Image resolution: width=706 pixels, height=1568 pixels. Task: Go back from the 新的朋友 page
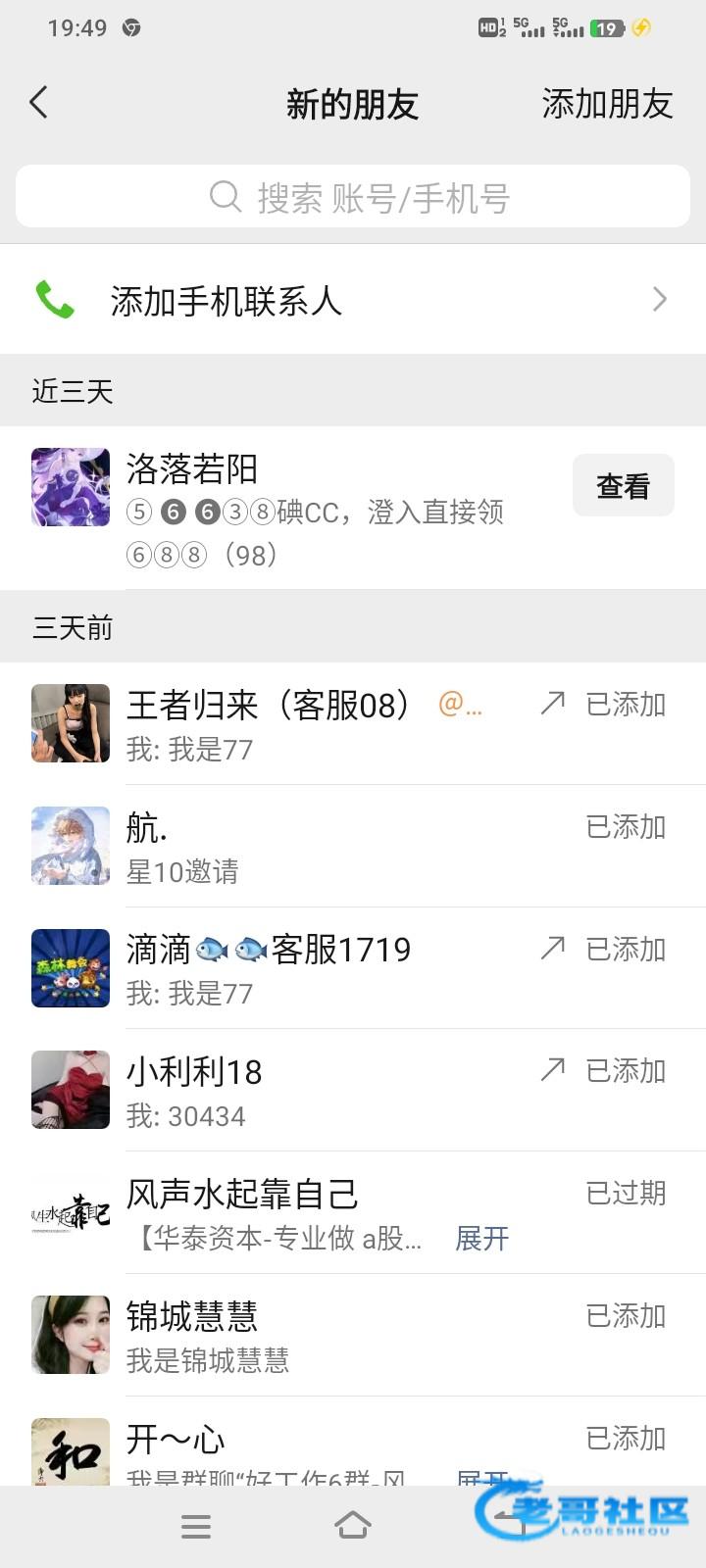tap(39, 103)
